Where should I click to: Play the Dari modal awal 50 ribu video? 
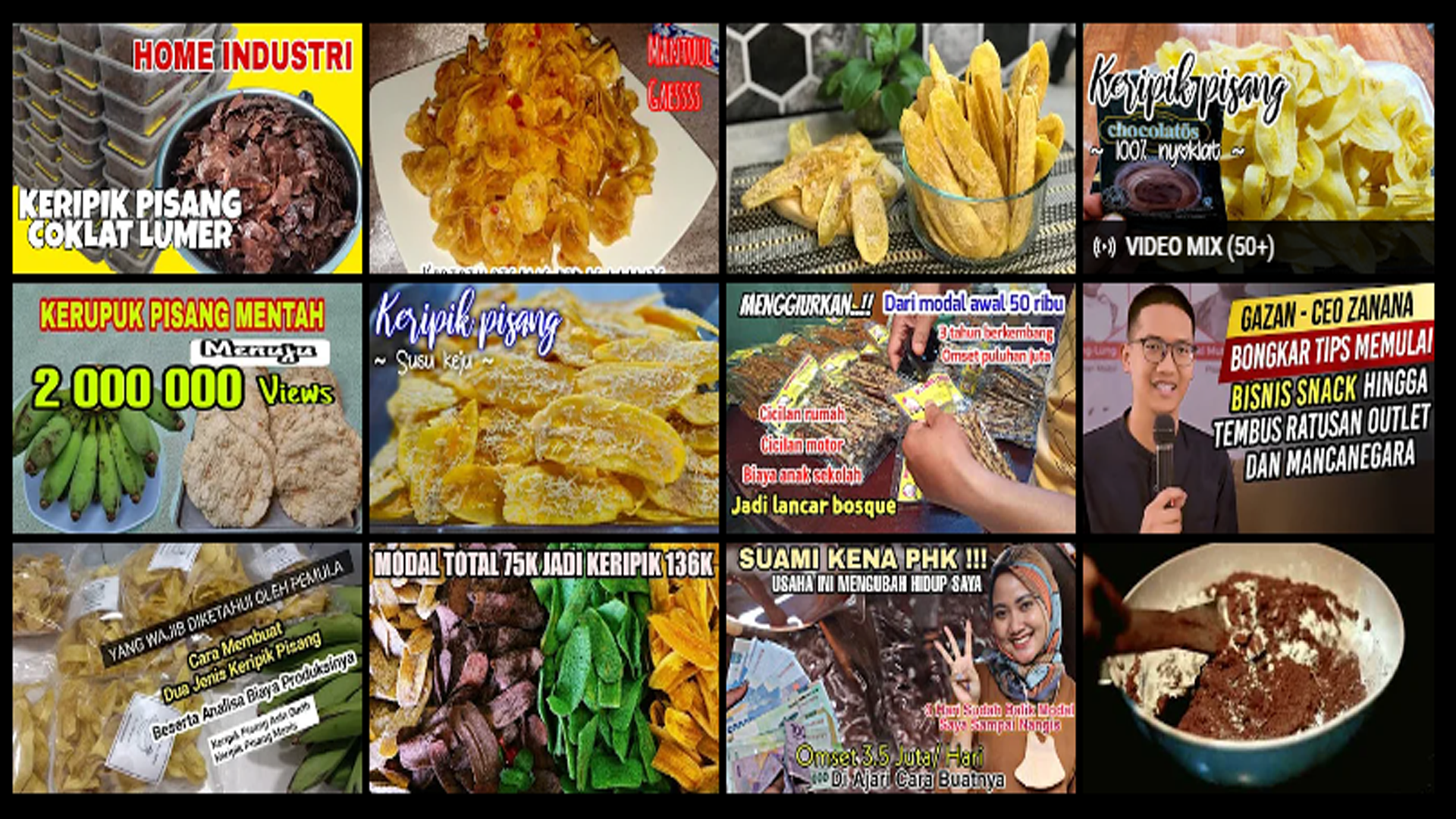coord(900,408)
